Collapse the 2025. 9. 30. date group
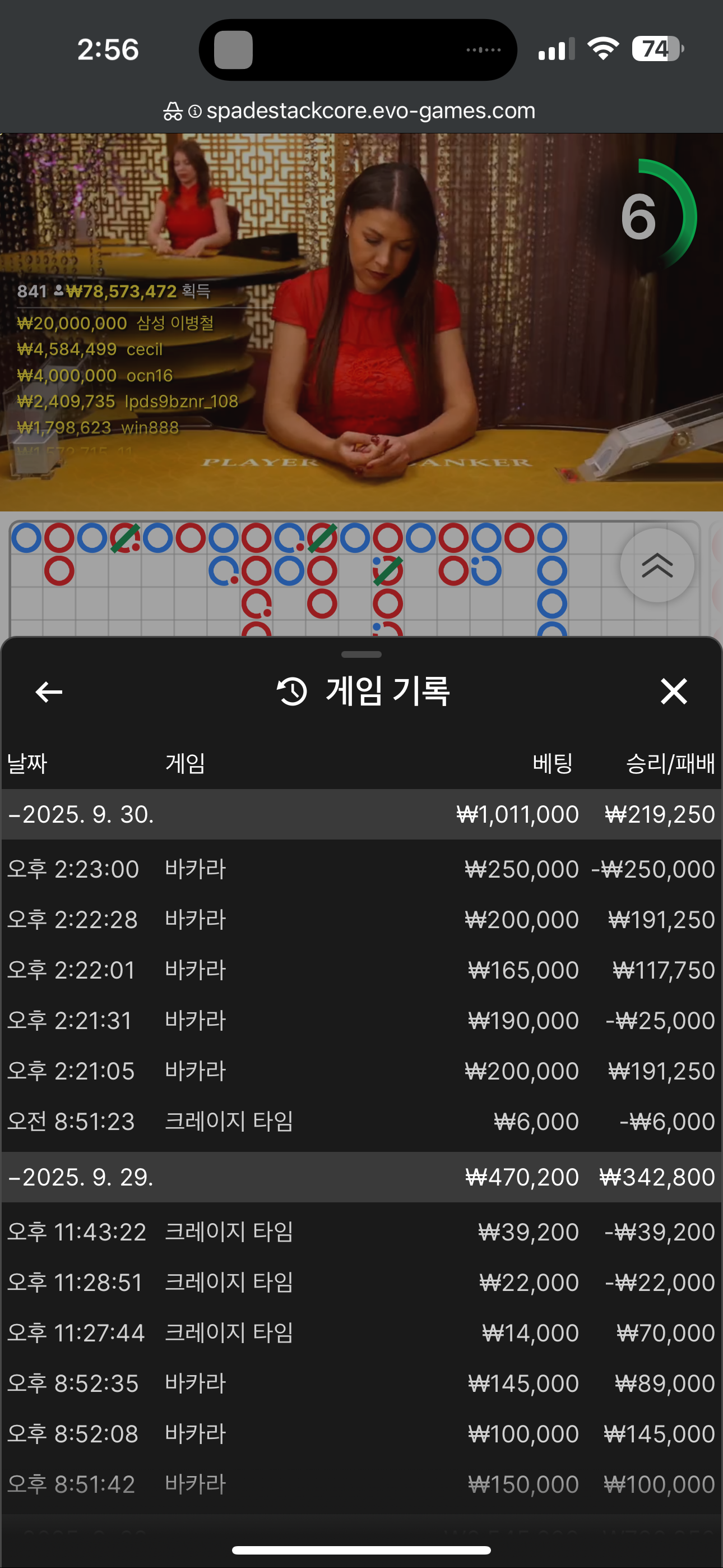 click(82, 814)
